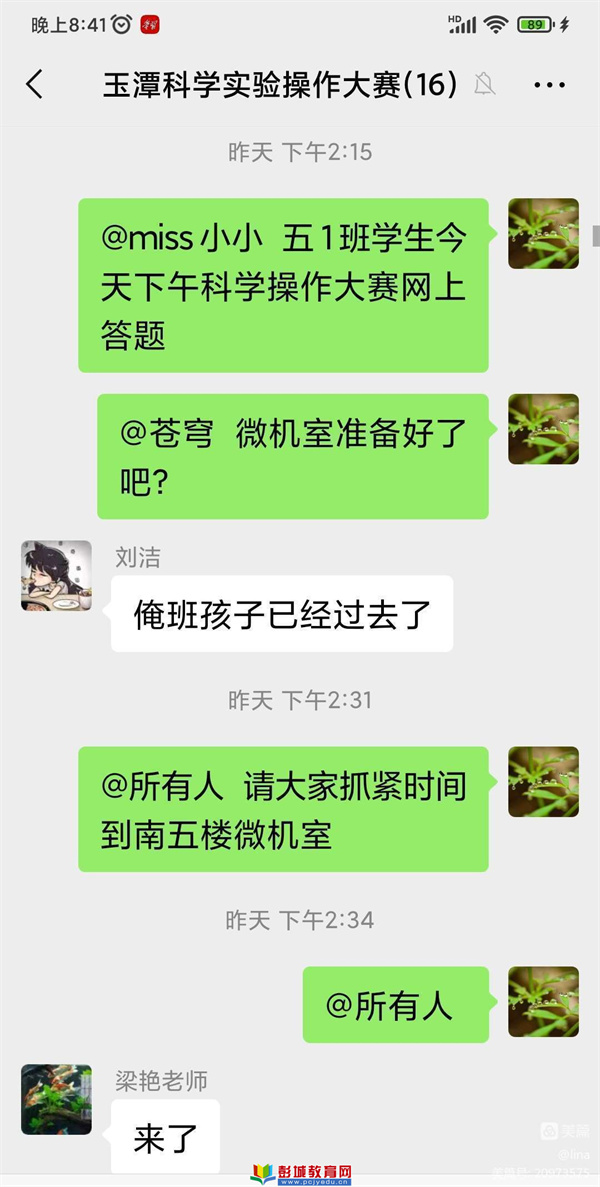Viewport: 600px width, 1187px height.
Task: Open the group chat info menu
Action: click(549, 86)
